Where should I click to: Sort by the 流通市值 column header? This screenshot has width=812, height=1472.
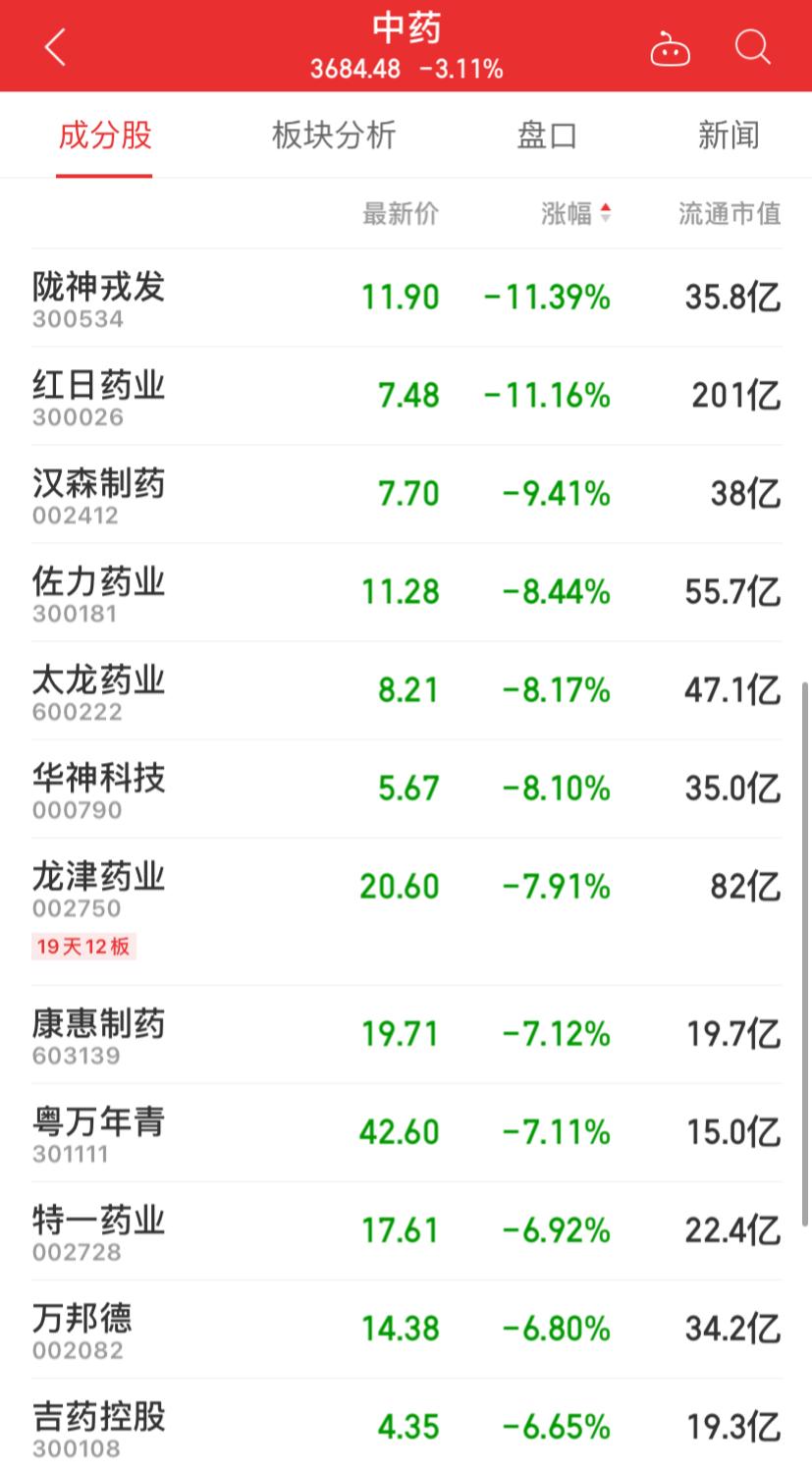point(730,212)
